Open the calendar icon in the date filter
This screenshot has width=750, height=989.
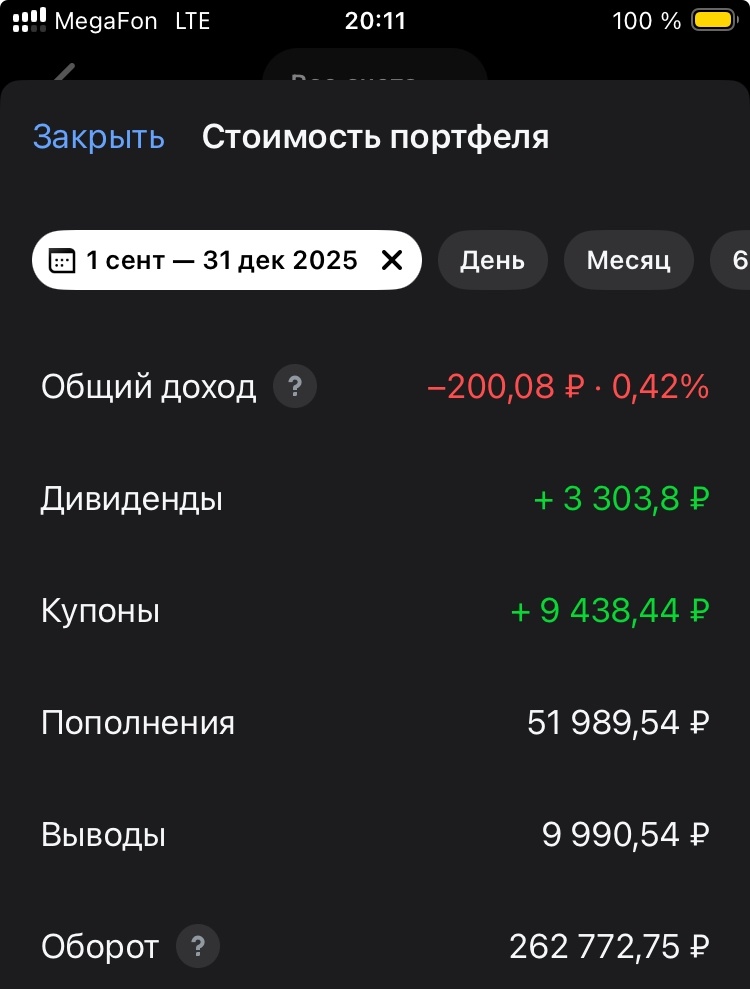click(63, 260)
